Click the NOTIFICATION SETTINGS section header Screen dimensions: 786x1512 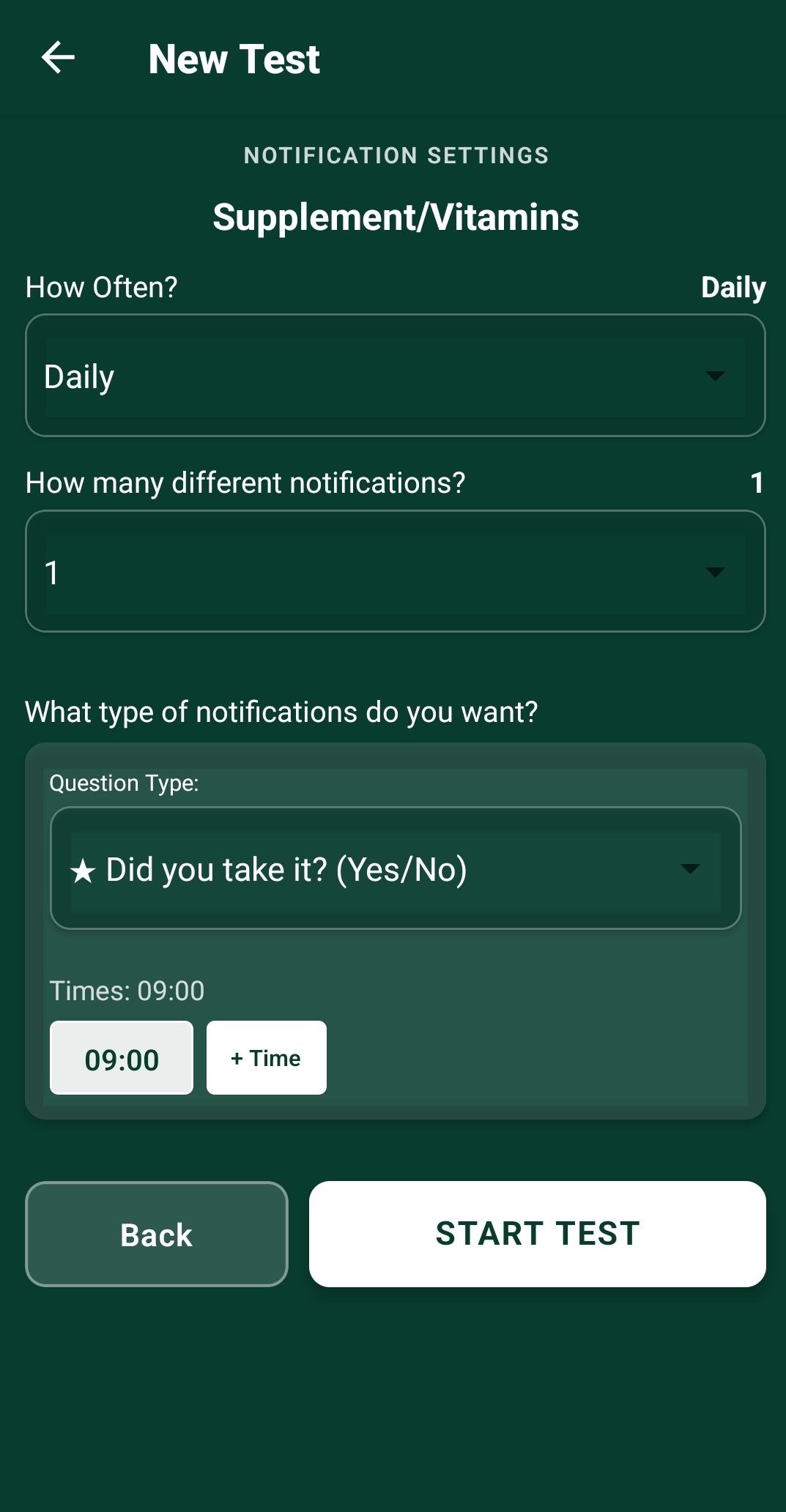click(x=396, y=155)
